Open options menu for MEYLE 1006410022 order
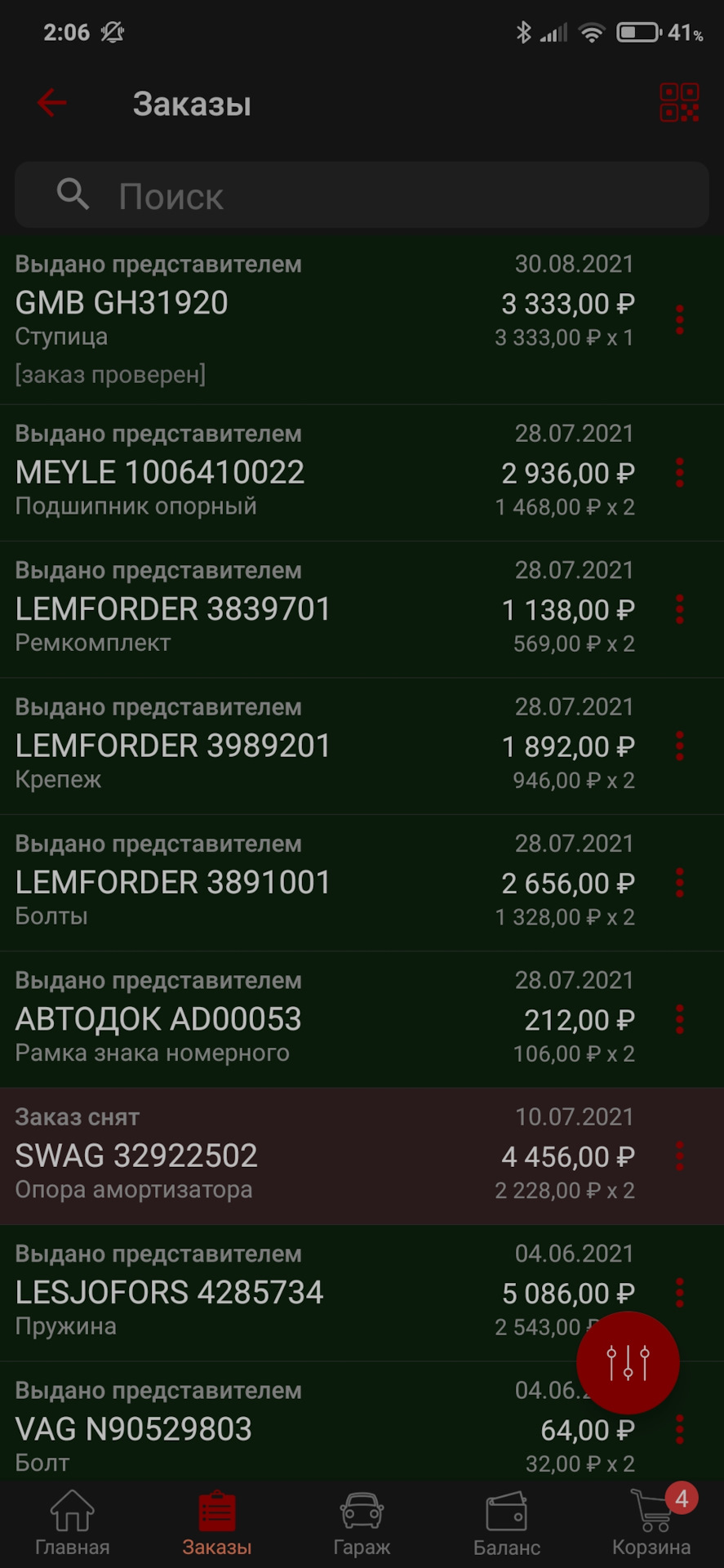This screenshot has height=1568, width=724. coord(679,472)
